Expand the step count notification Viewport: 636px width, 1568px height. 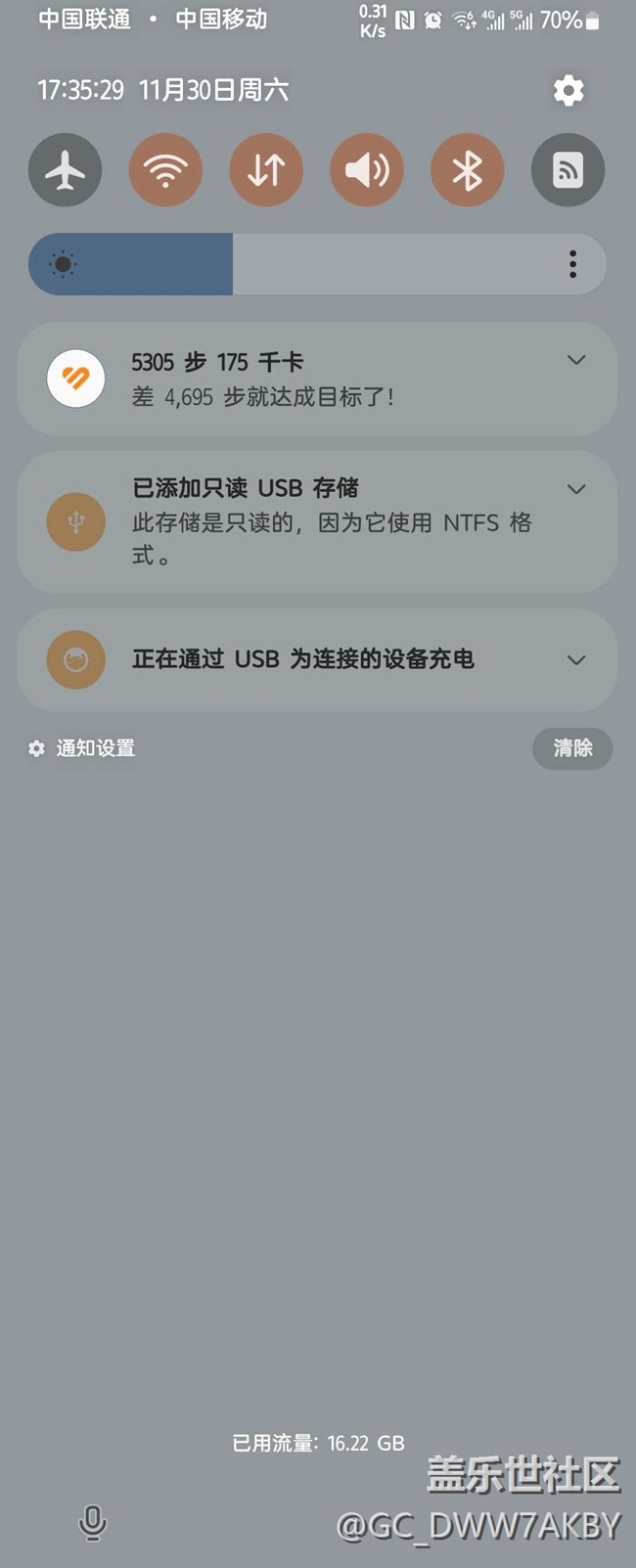576,360
